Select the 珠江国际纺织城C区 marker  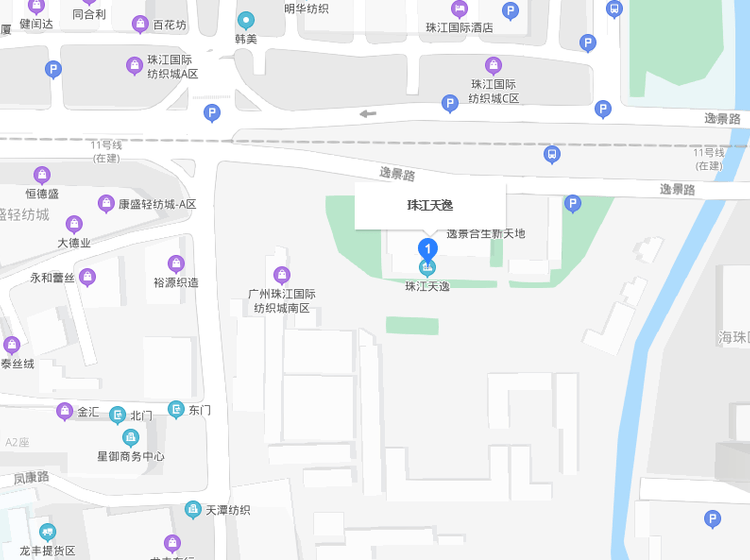[493, 66]
